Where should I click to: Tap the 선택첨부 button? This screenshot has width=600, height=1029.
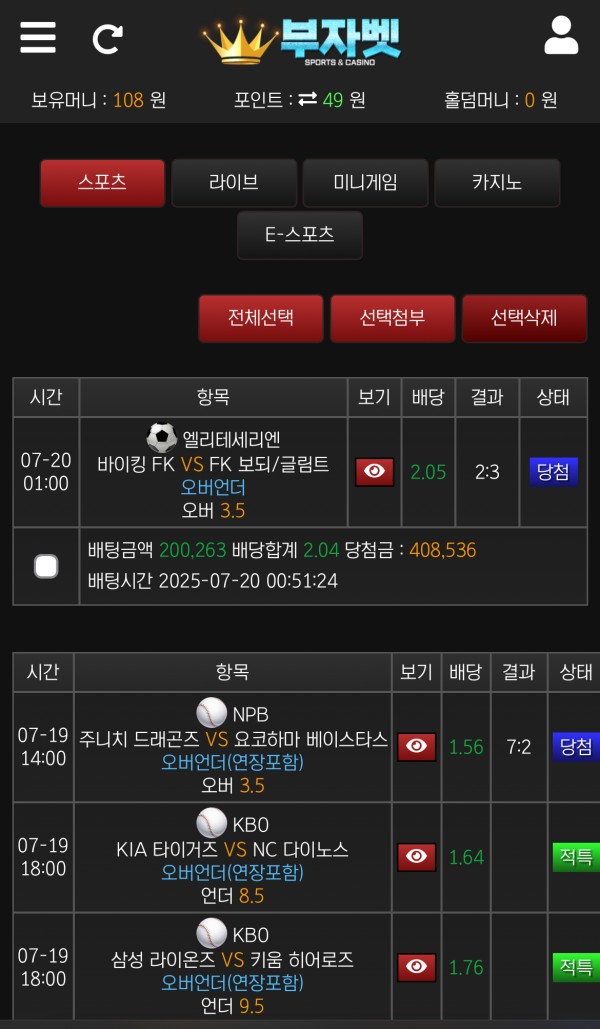[393, 318]
